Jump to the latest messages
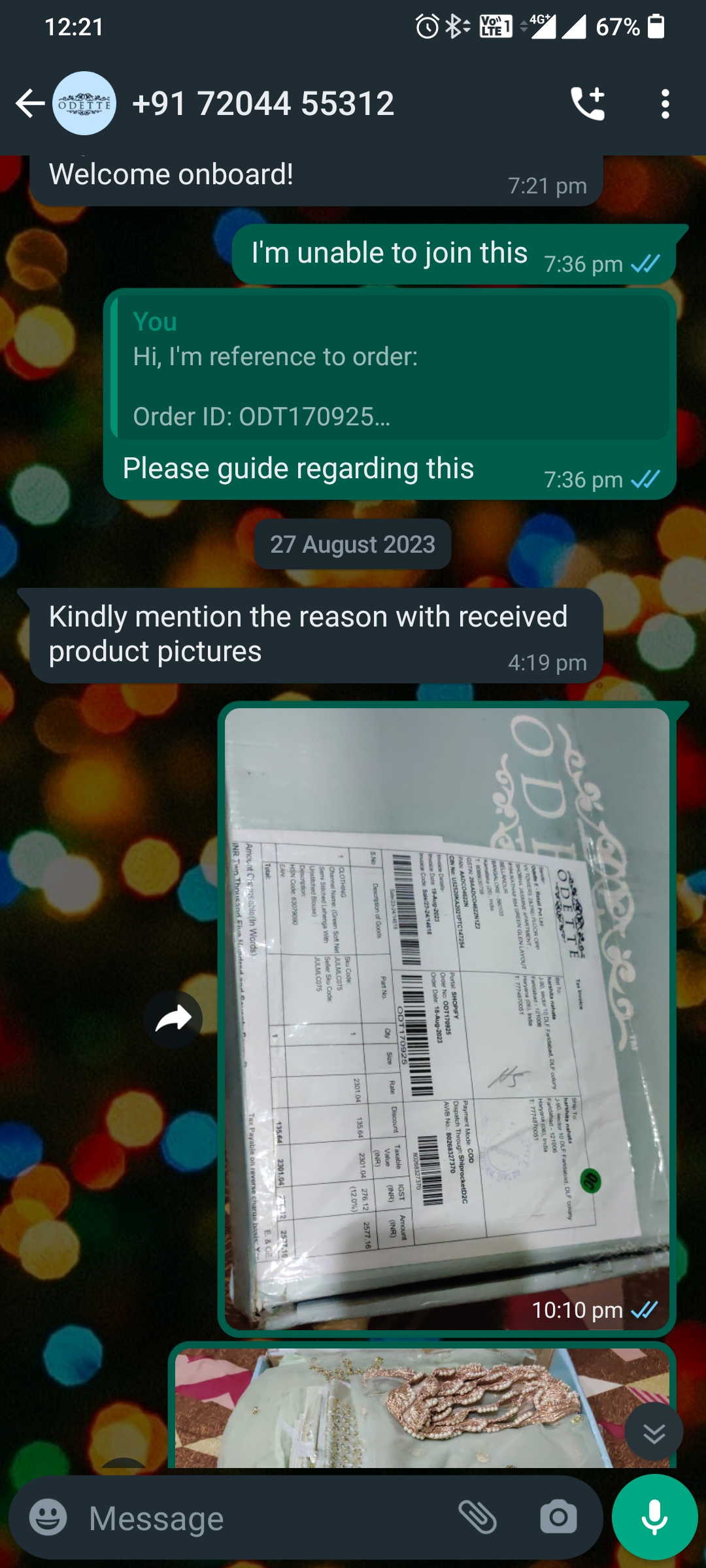The width and height of the screenshot is (706, 1568). click(x=654, y=1434)
